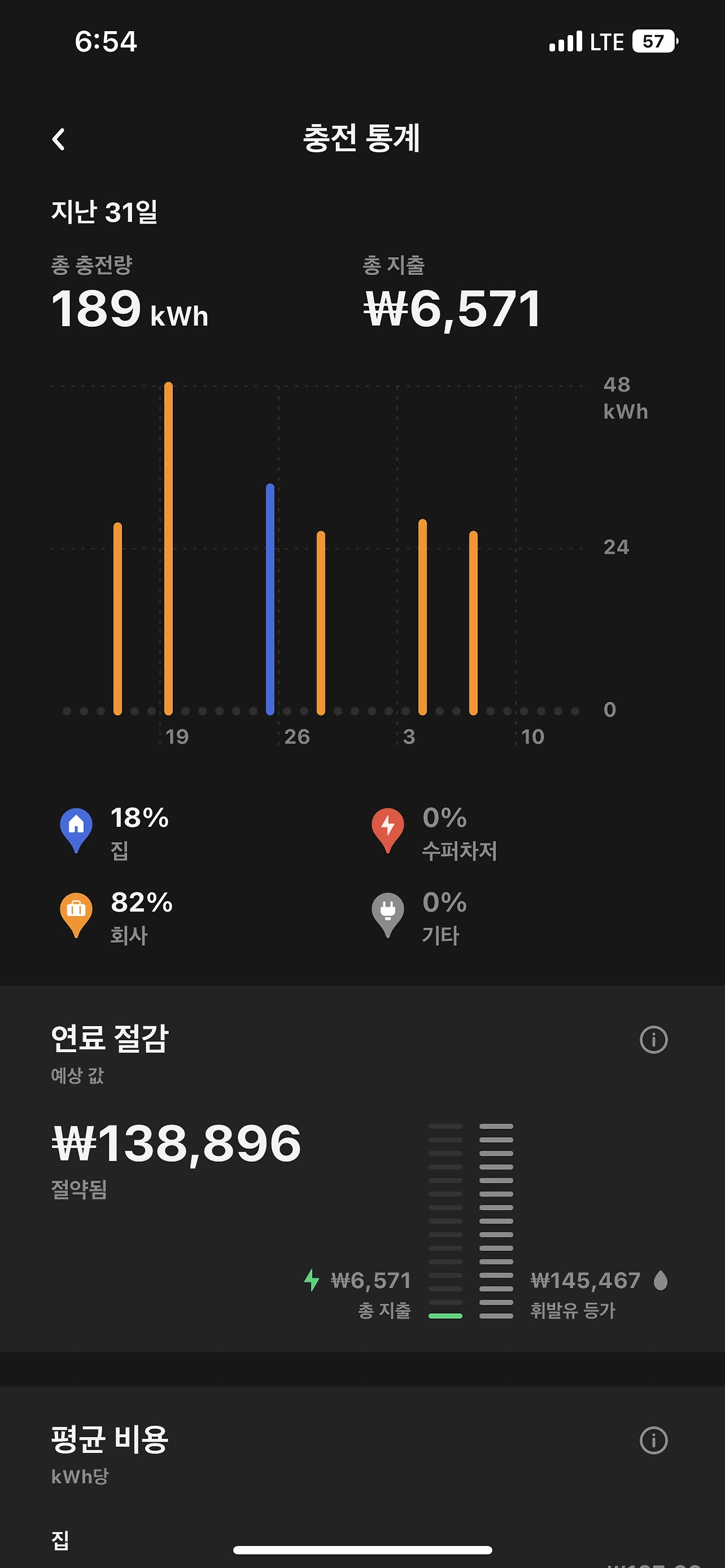Go back from 충전 통계 screen
The height and width of the screenshot is (1568, 725).
(x=58, y=139)
